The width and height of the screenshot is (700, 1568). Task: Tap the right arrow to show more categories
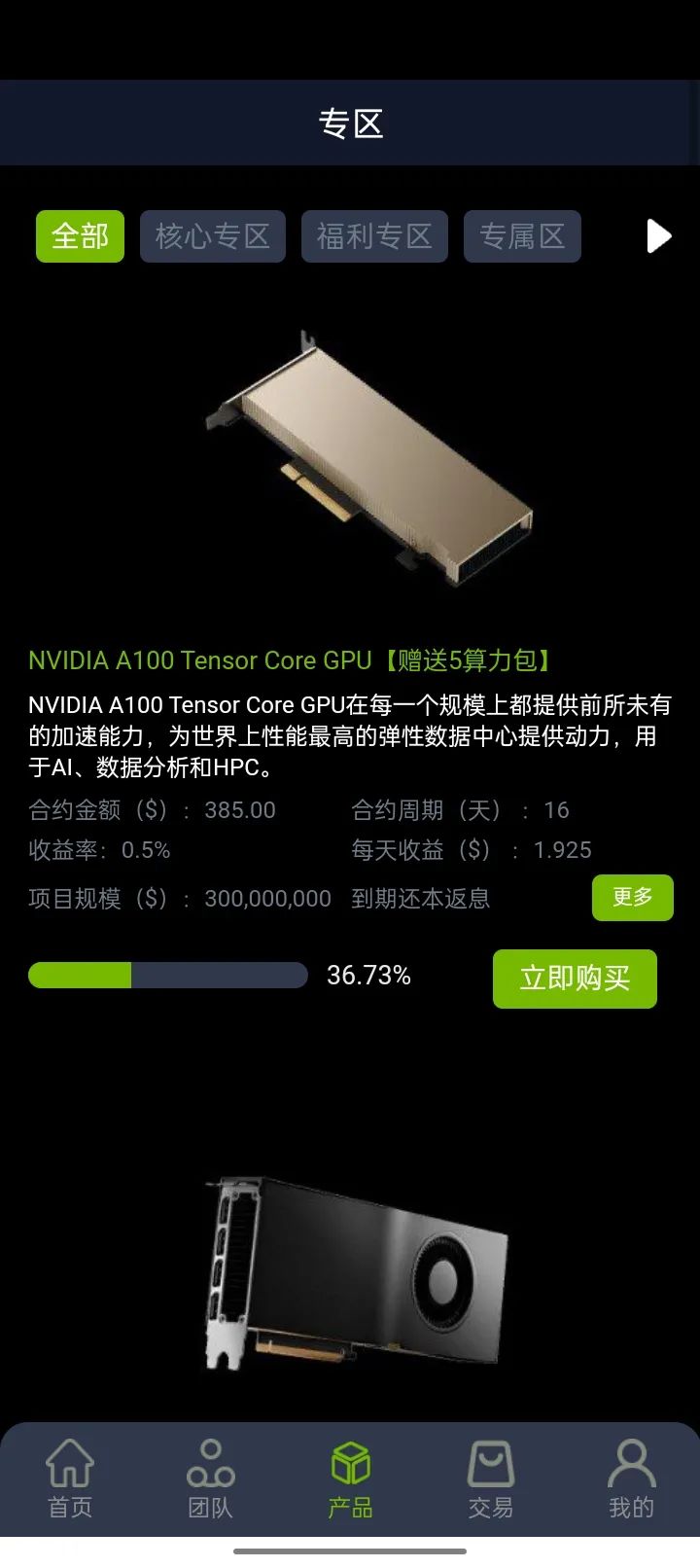(x=659, y=236)
